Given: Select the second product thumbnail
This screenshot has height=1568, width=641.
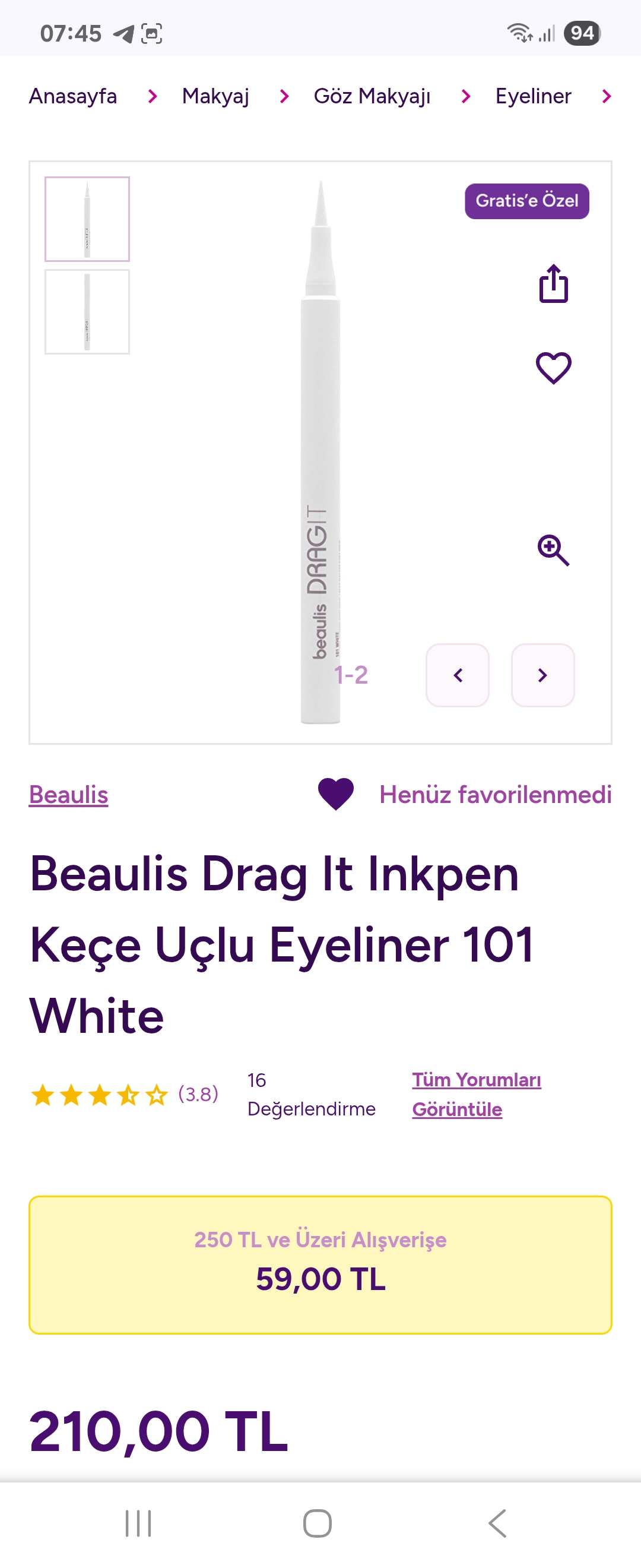Looking at the screenshot, I should pyautogui.click(x=87, y=312).
